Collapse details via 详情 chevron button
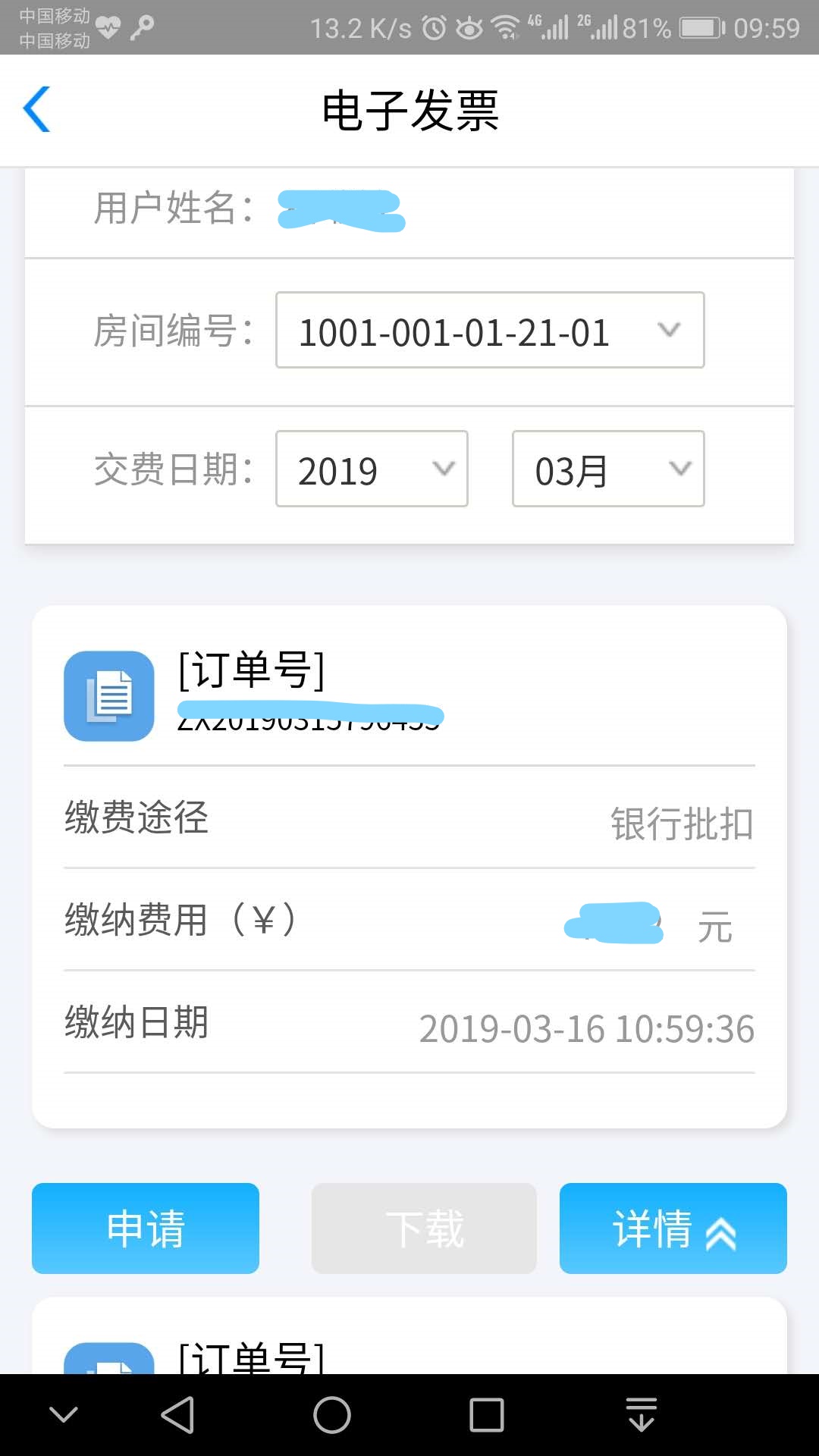The width and height of the screenshot is (819, 1456). (672, 1227)
